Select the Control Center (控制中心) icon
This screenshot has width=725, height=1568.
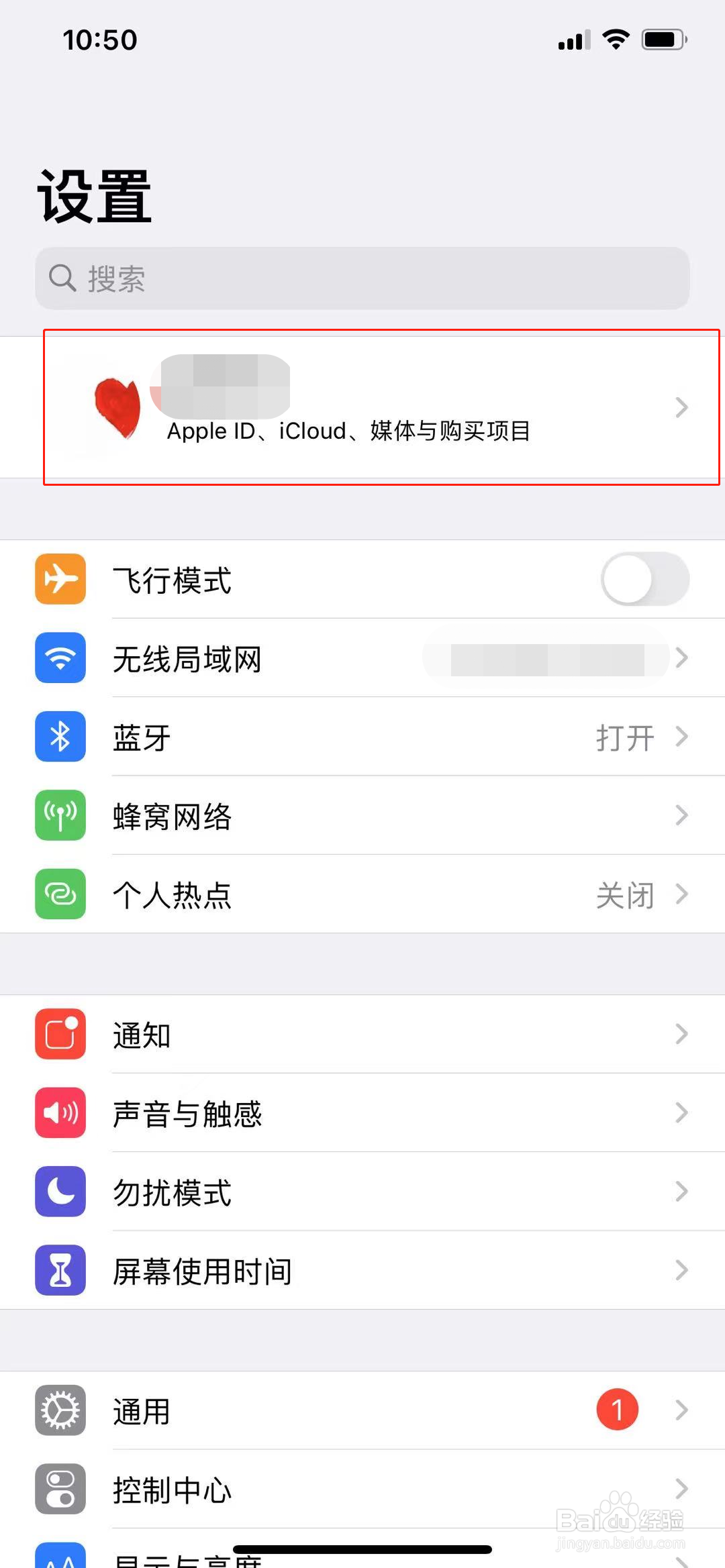click(x=60, y=1489)
